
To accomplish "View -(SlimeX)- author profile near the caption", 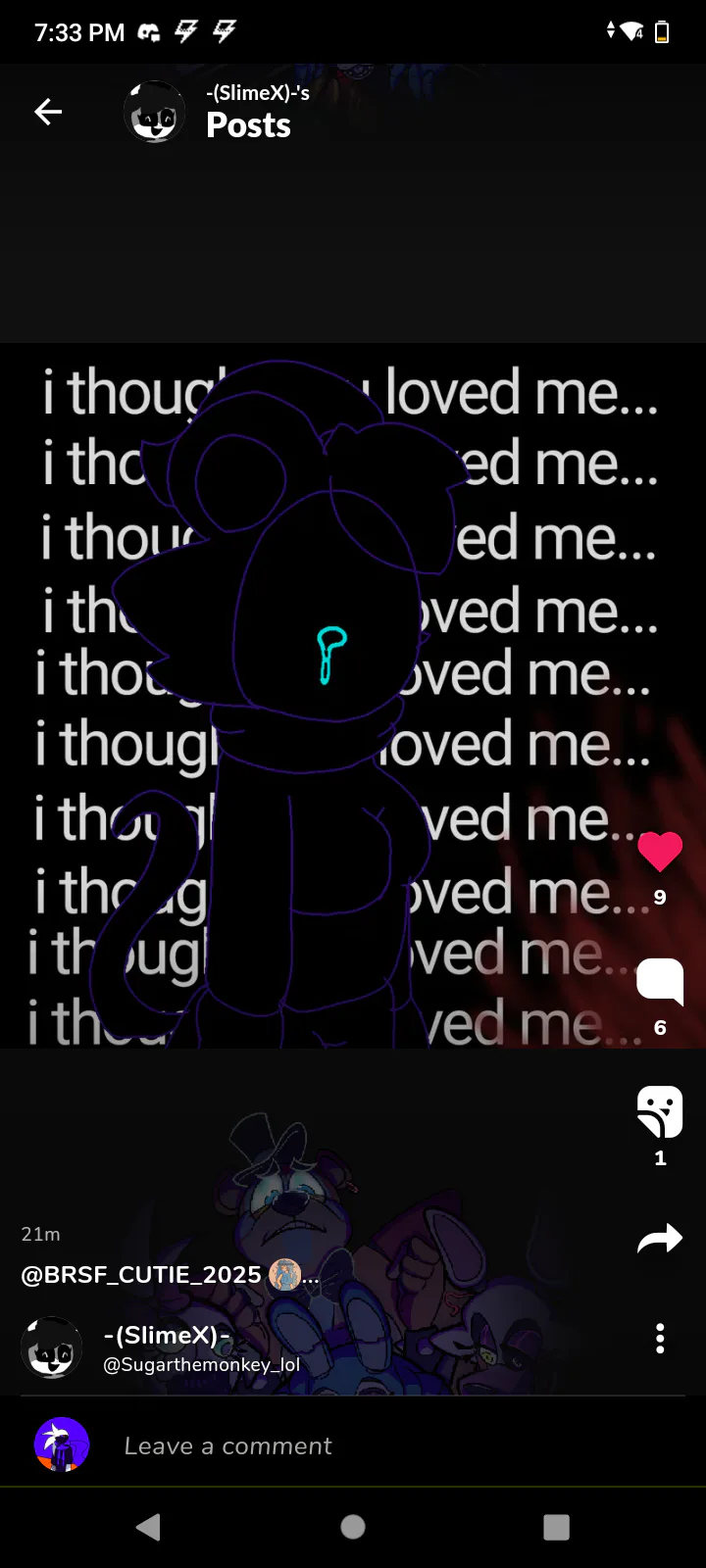I will pos(167,1337).
